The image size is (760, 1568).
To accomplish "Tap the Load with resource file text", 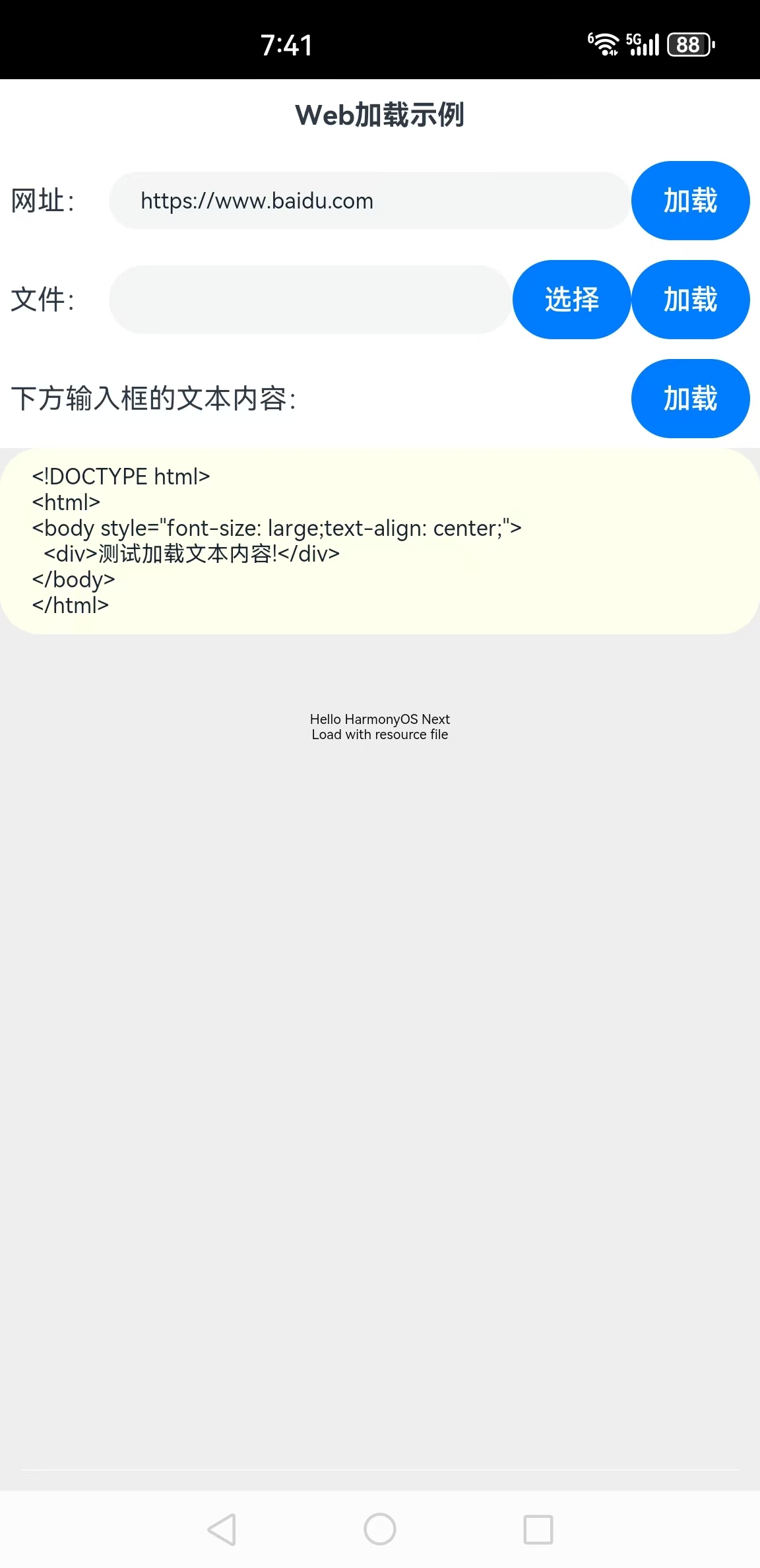I will [x=380, y=735].
